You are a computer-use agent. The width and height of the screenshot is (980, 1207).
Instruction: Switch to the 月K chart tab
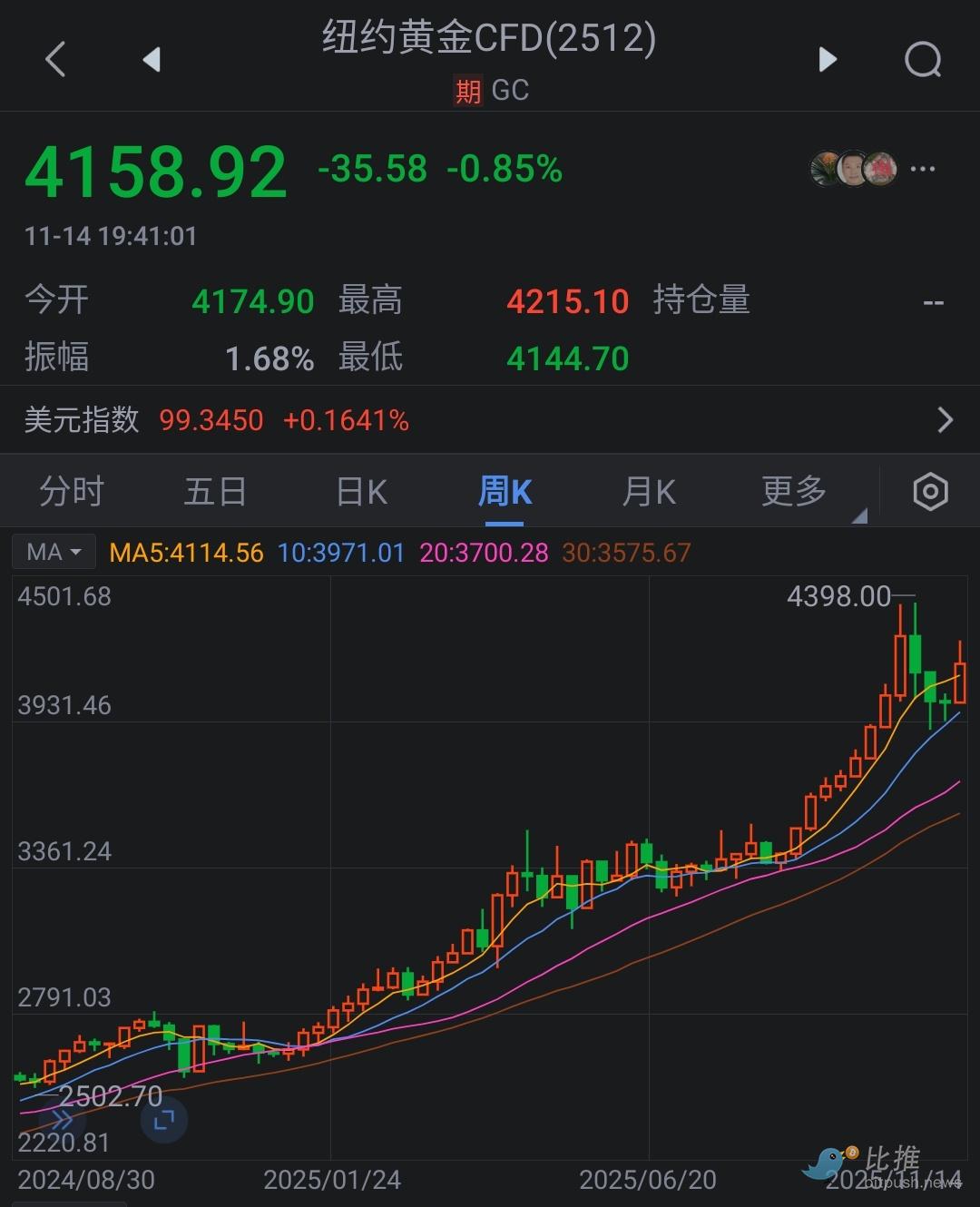pyautogui.click(x=649, y=492)
